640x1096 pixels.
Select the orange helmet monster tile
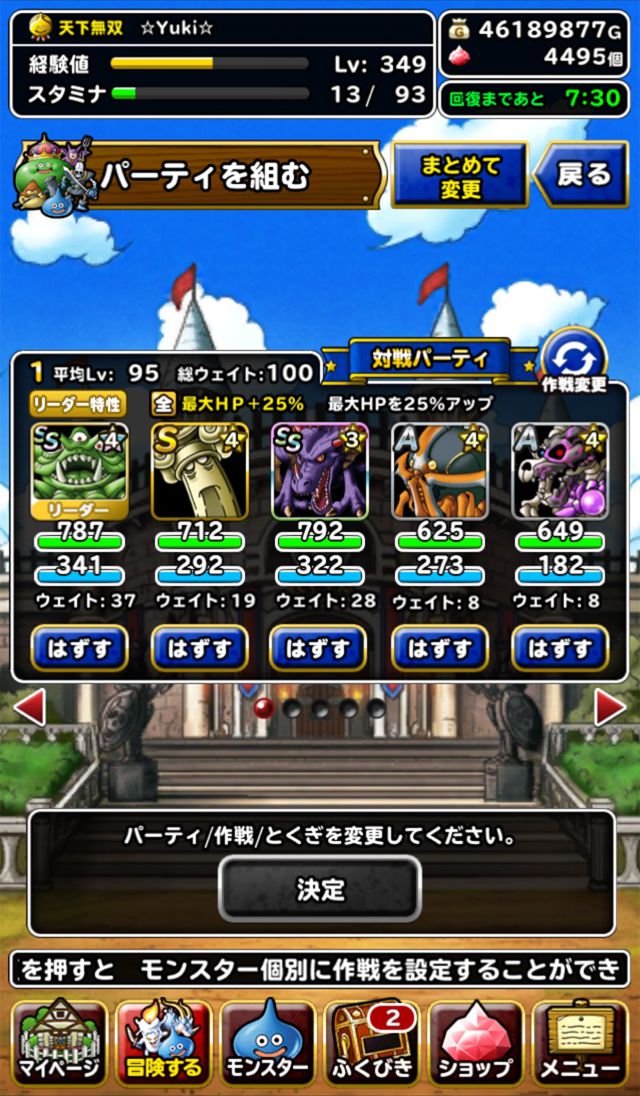pos(440,471)
